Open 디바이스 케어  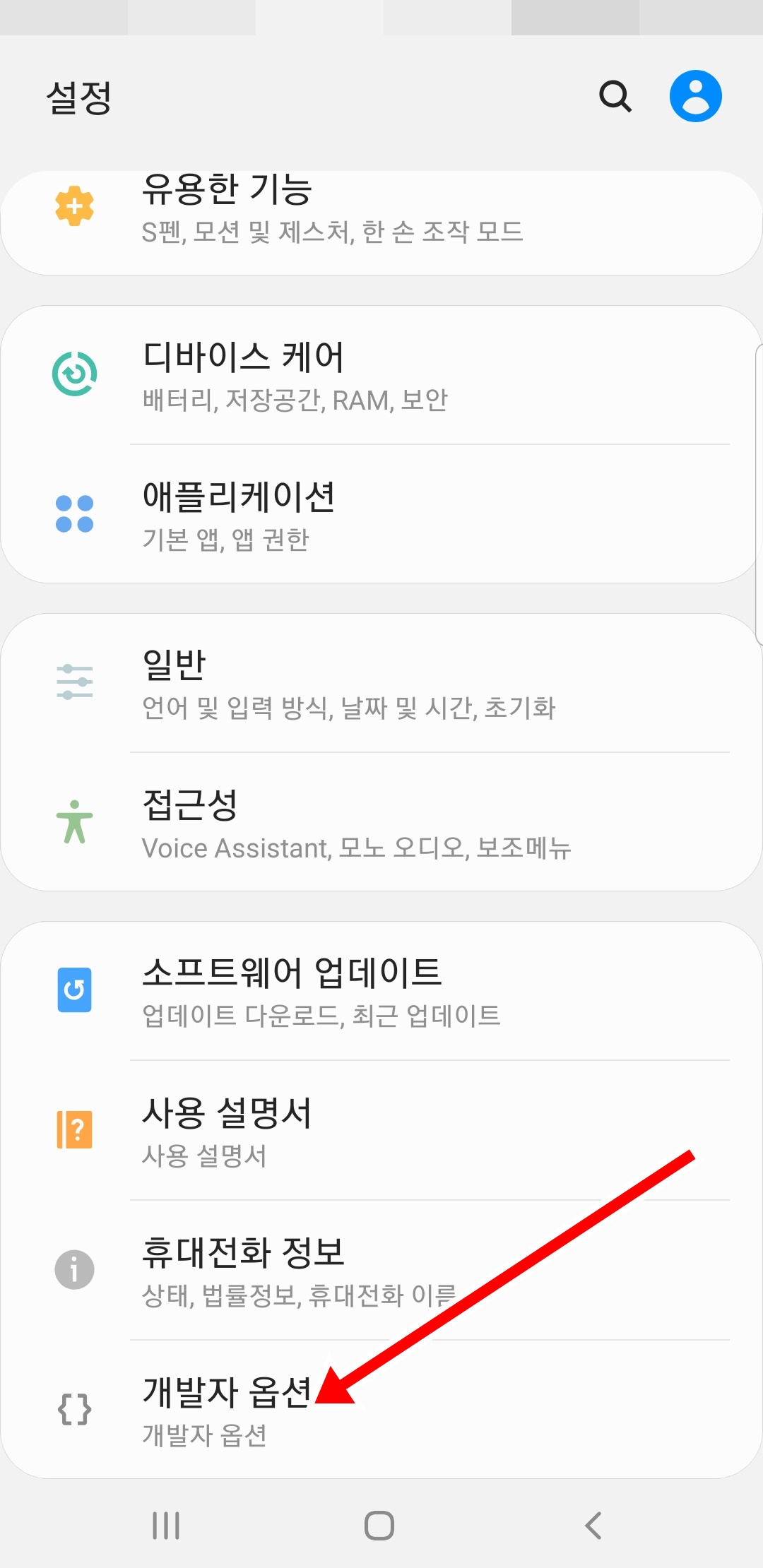(381, 375)
